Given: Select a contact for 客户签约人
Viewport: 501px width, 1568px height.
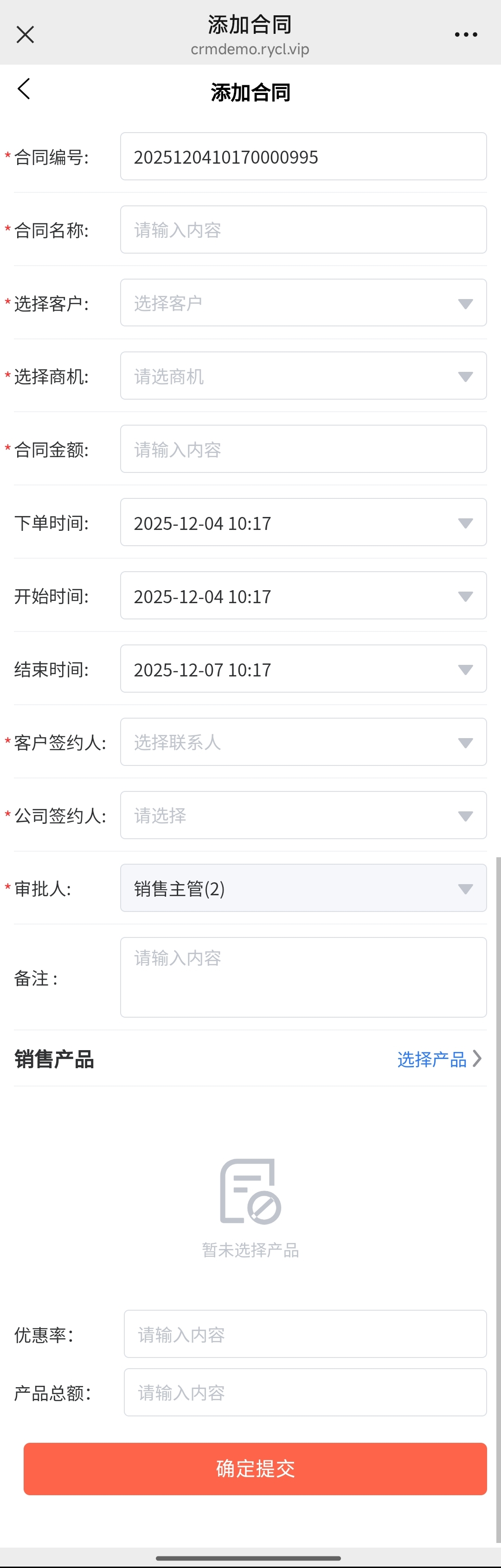Looking at the screenshot, I should click(x=303, y=742).
